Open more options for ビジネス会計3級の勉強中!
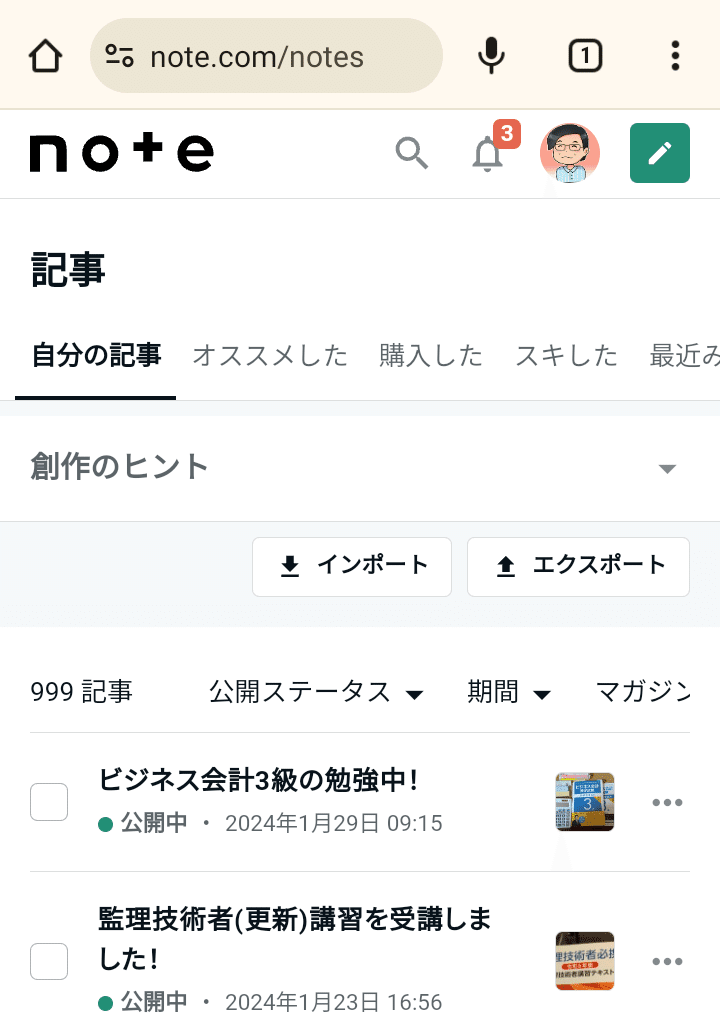The width and height of the screenshot is (720, 1030). [x=667, y=802]
